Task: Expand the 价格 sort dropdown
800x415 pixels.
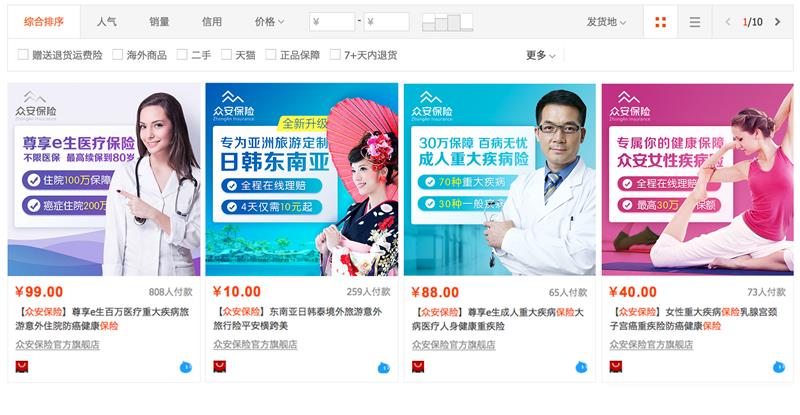Action: 269,21
